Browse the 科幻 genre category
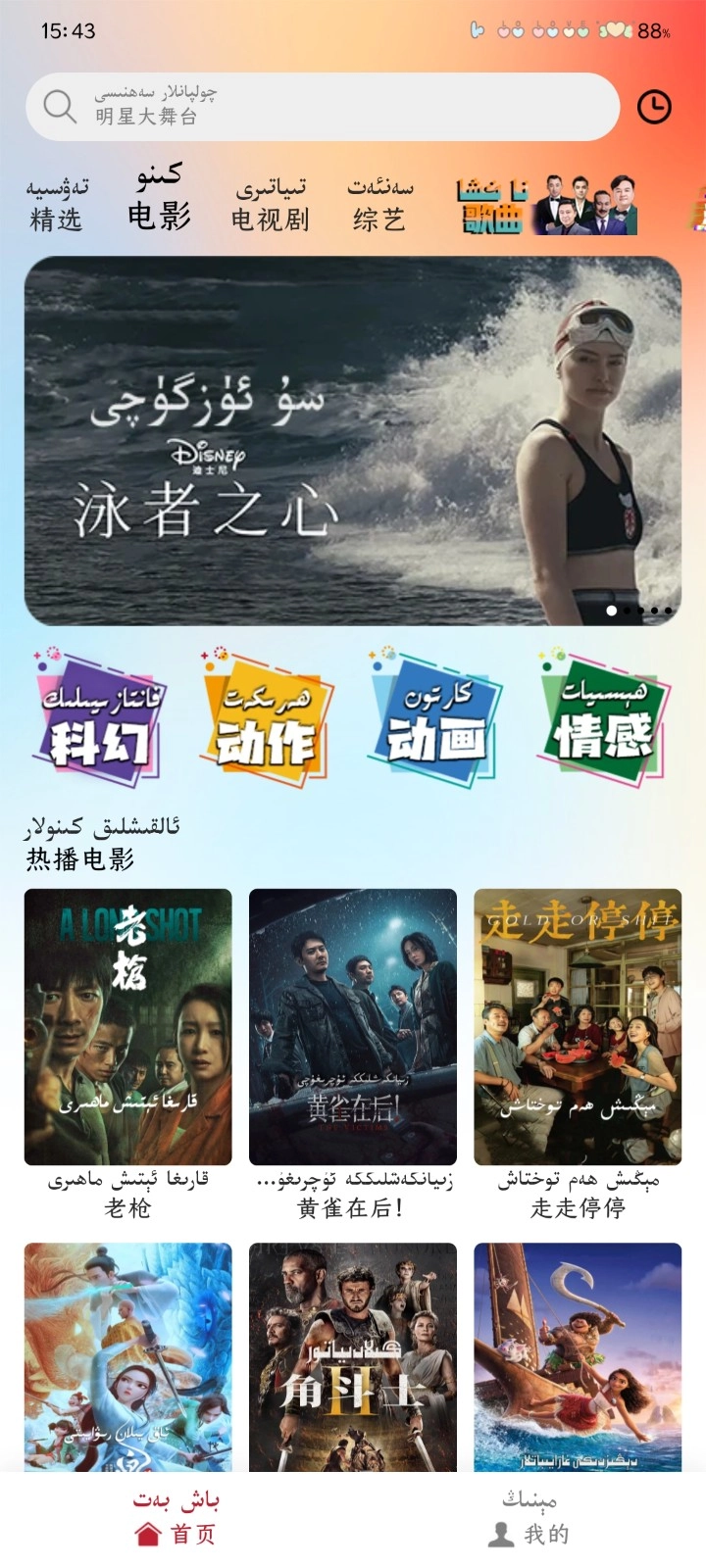 click(99, 719)
